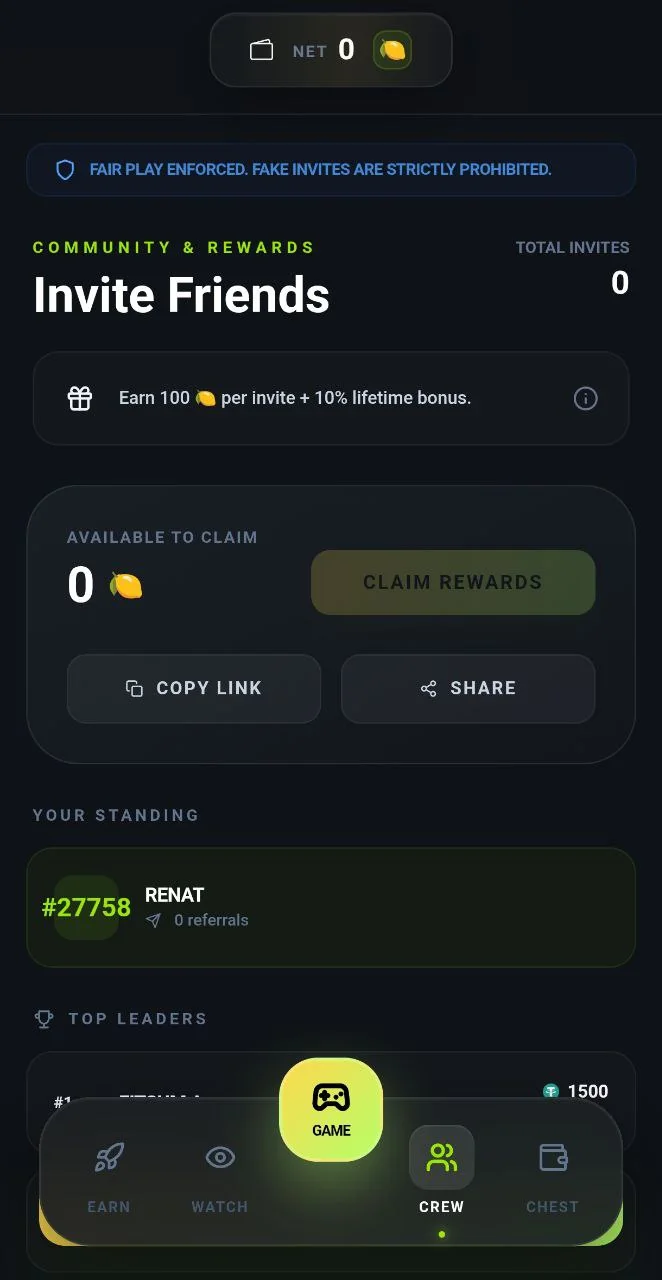Open the NET wallet balance pill

pyautogui.click(x=331, y=50)
